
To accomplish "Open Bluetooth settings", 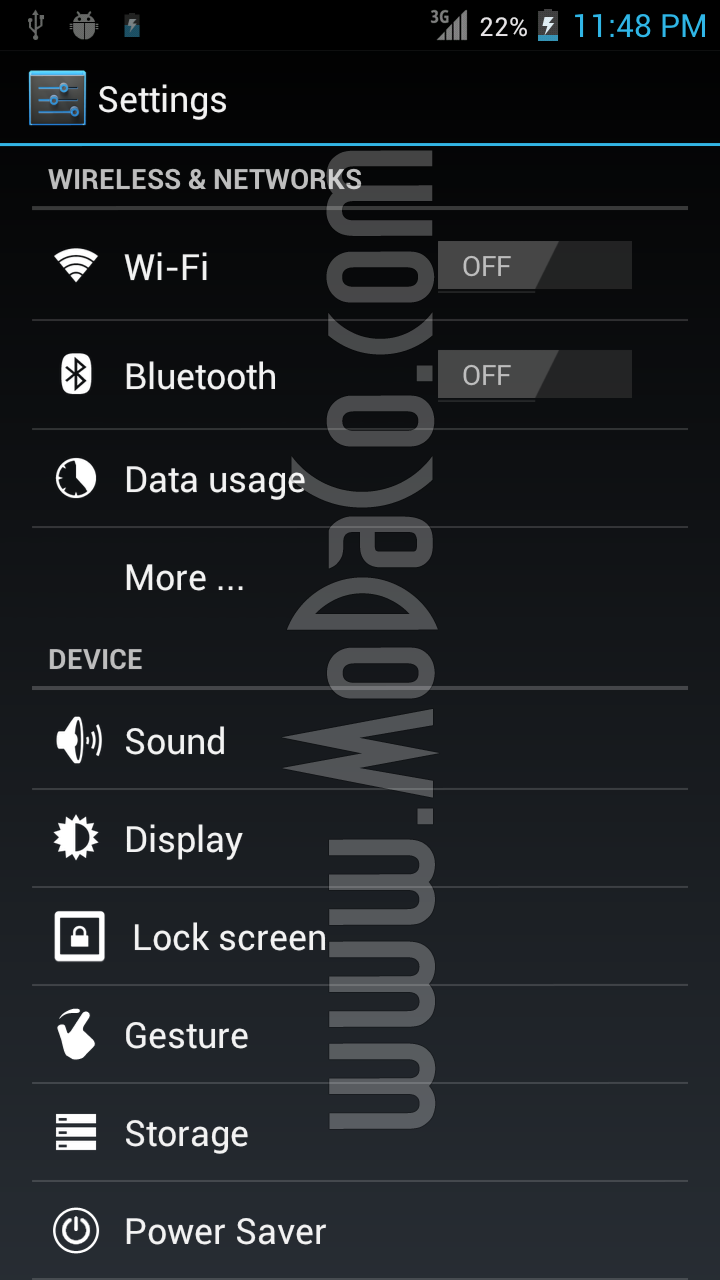I will pos(200,377).
